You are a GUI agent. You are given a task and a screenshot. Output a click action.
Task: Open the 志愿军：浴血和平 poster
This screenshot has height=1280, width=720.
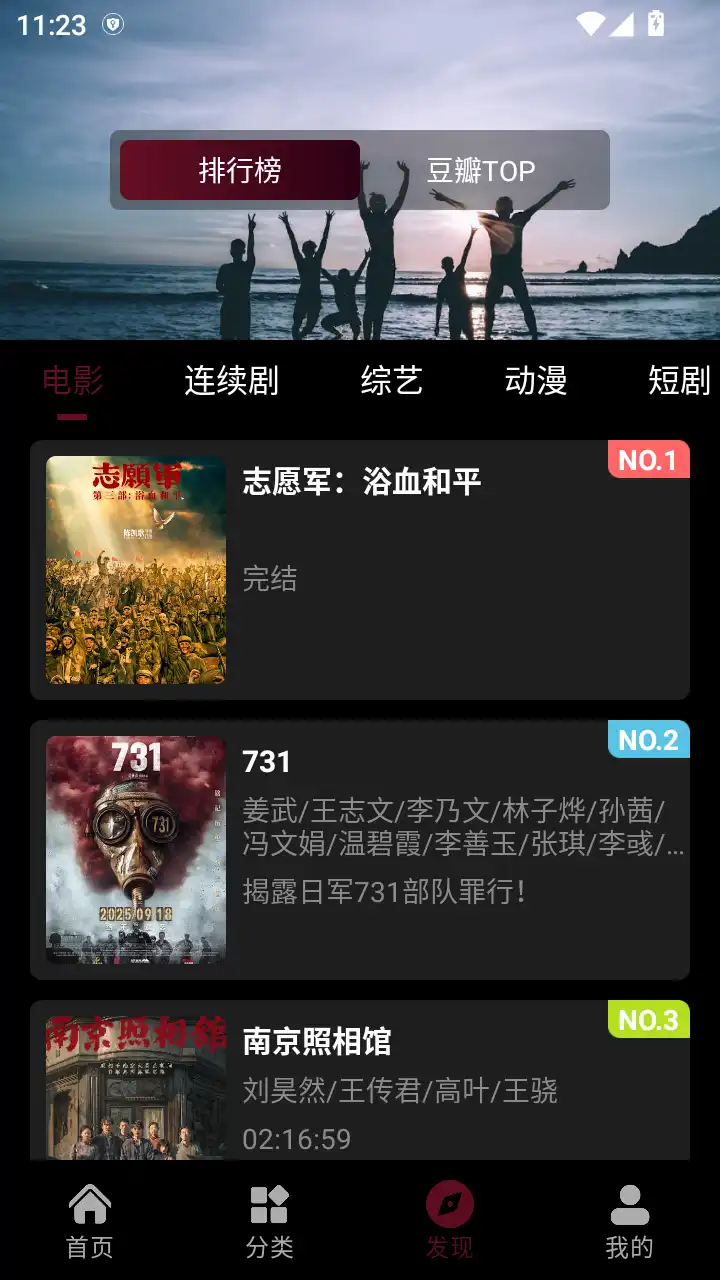[135, 572]
